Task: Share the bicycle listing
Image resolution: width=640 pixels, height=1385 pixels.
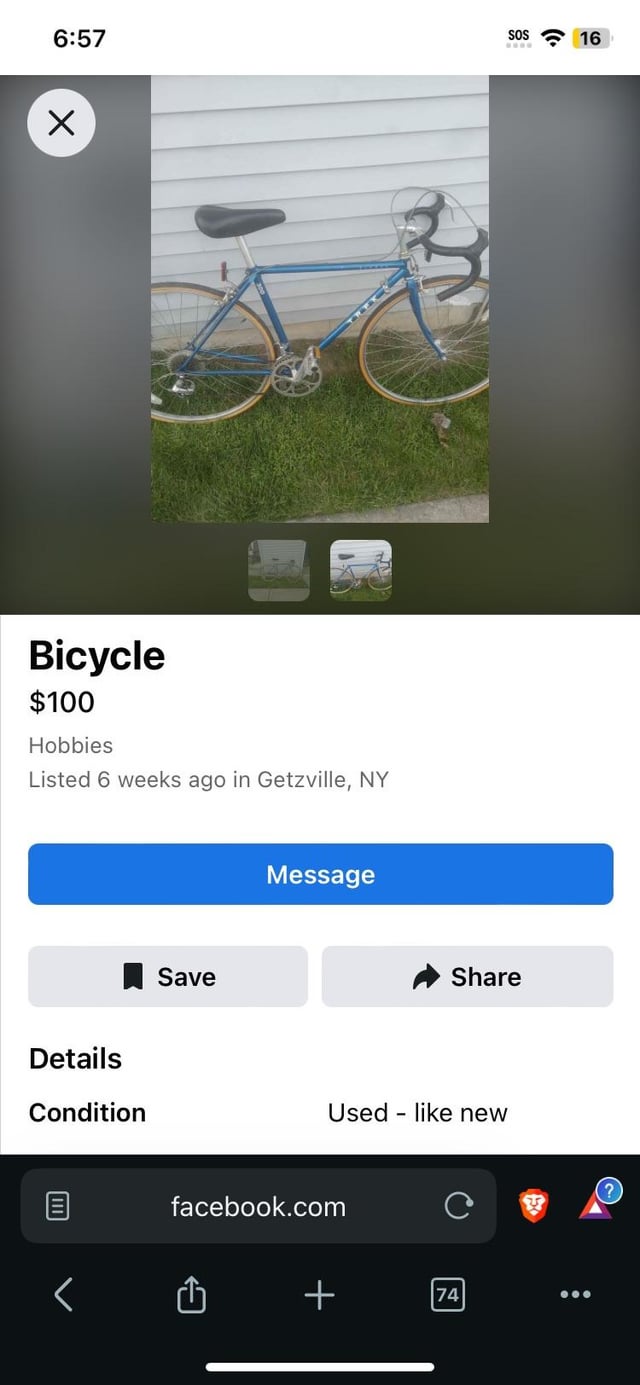Action: click(467, 976)
